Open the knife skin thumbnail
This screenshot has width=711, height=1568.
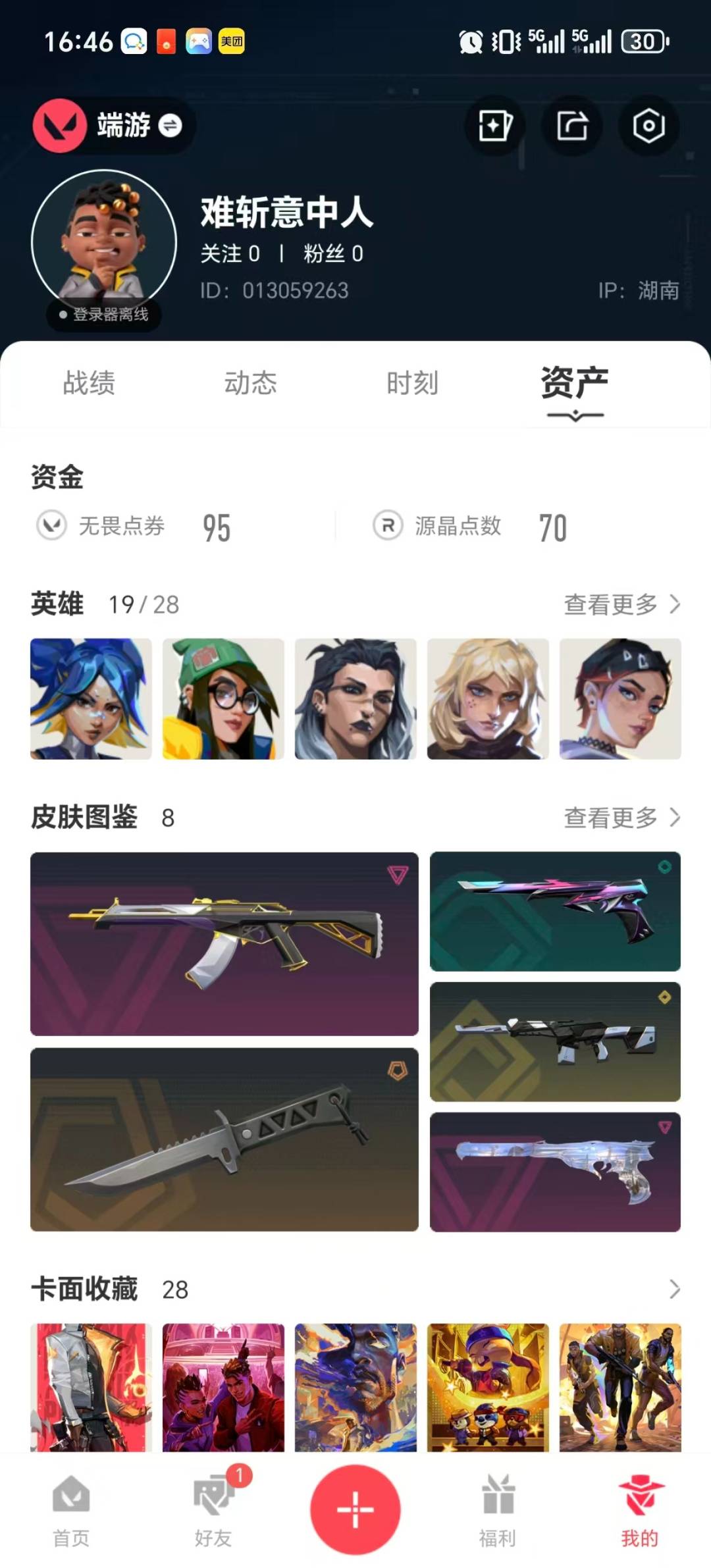[x=224, y=1143]
